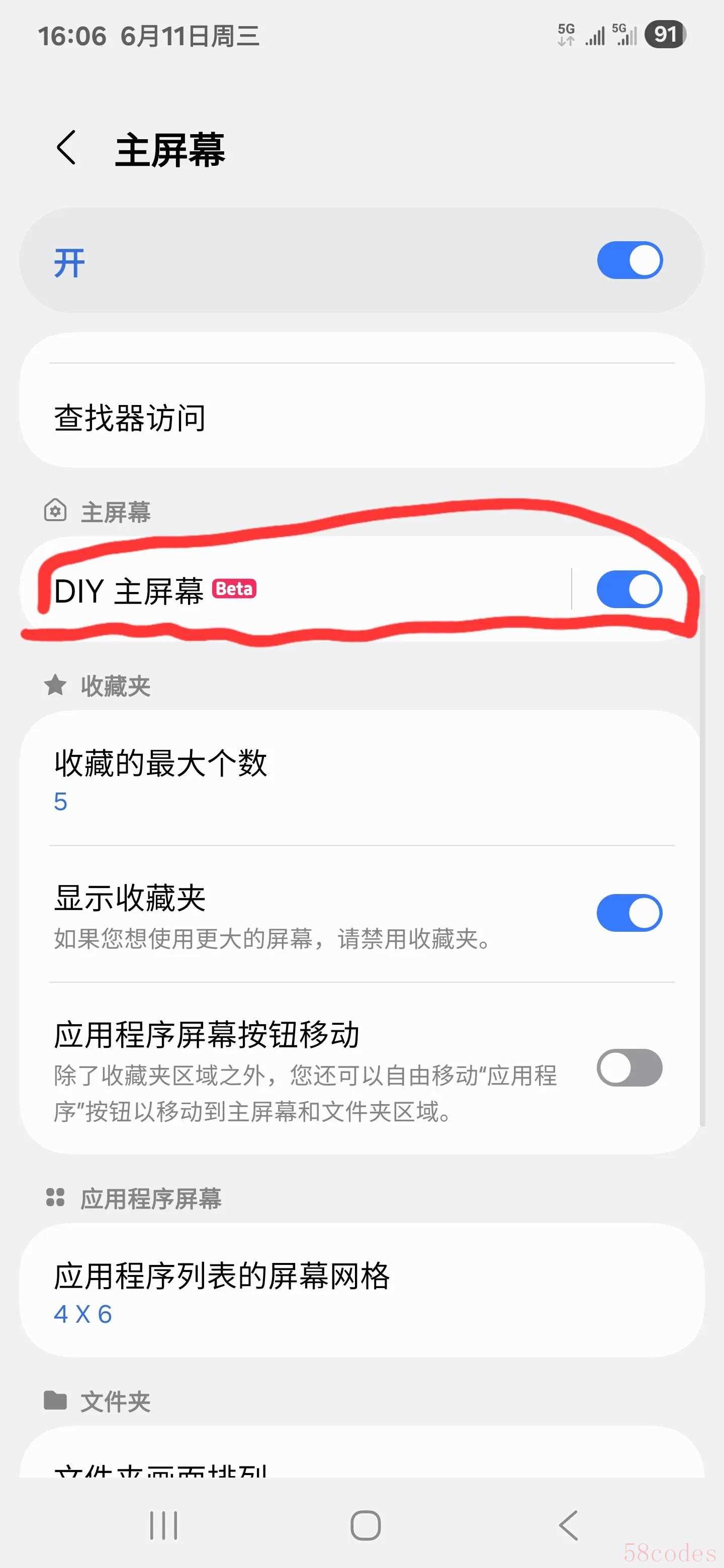The width and height of the screenshot is (724, 1568).
Task: Open recent apps from navigation bar
Action: coord(164,1525)
